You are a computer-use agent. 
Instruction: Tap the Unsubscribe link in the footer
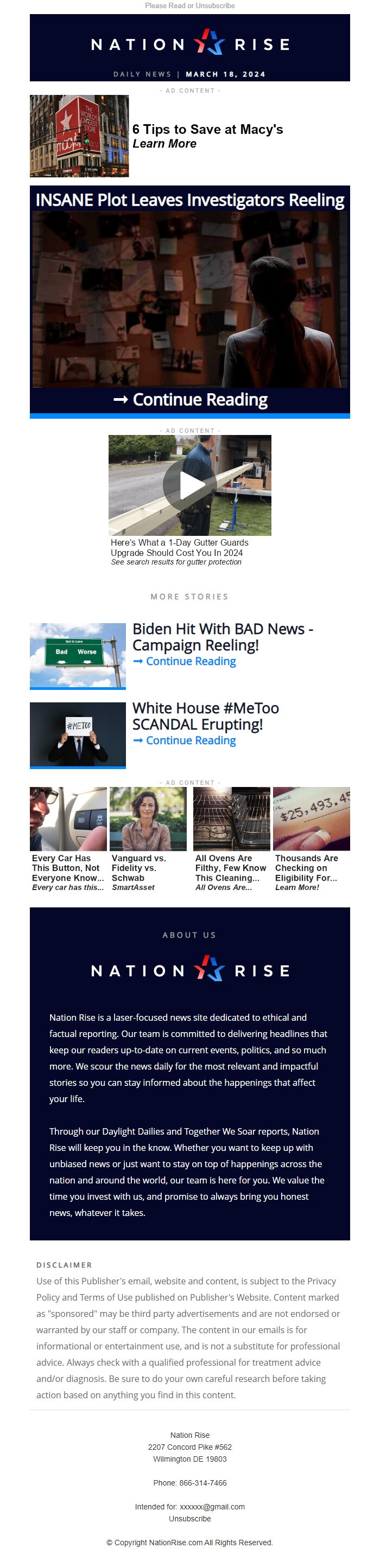click(190, 1519)
